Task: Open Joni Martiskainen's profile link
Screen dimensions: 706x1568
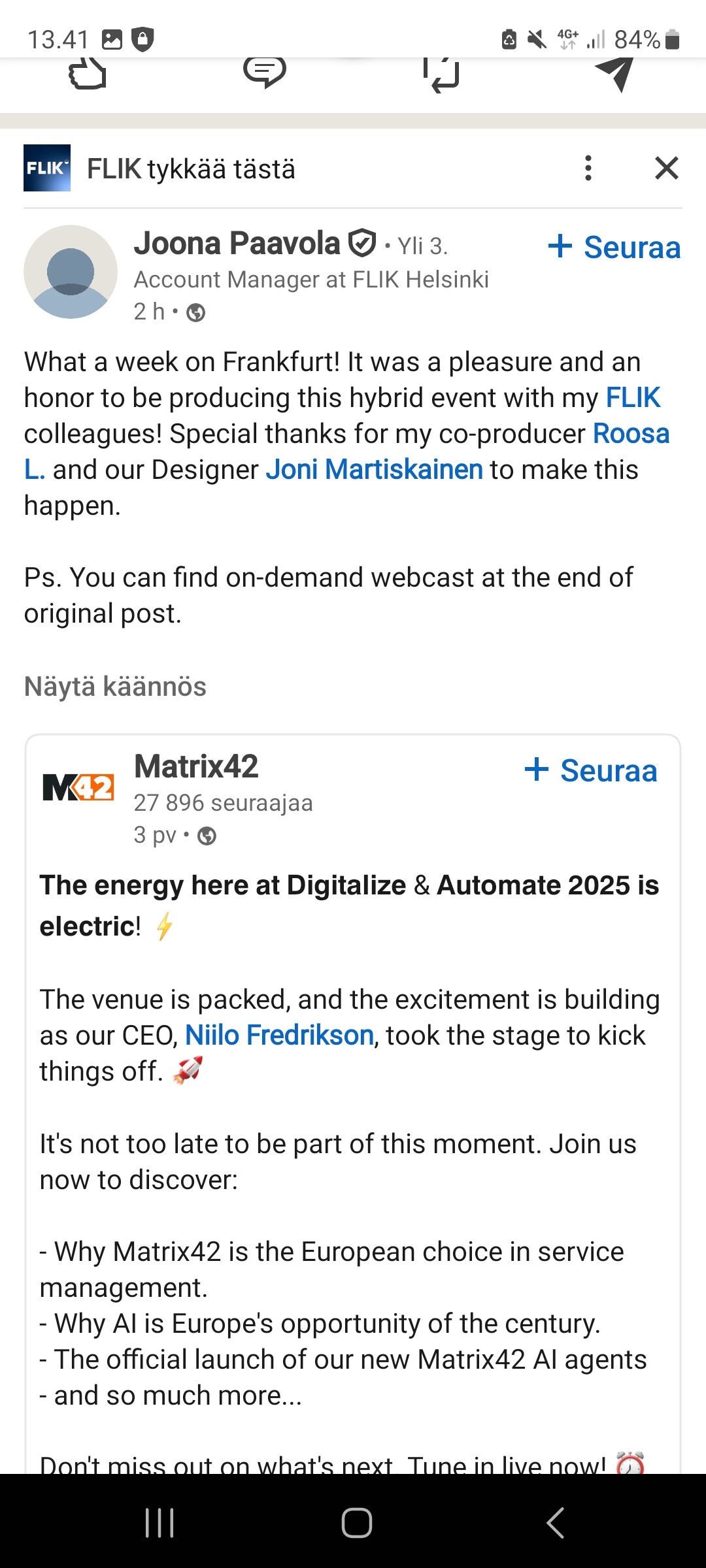Action: pos(374,470)
